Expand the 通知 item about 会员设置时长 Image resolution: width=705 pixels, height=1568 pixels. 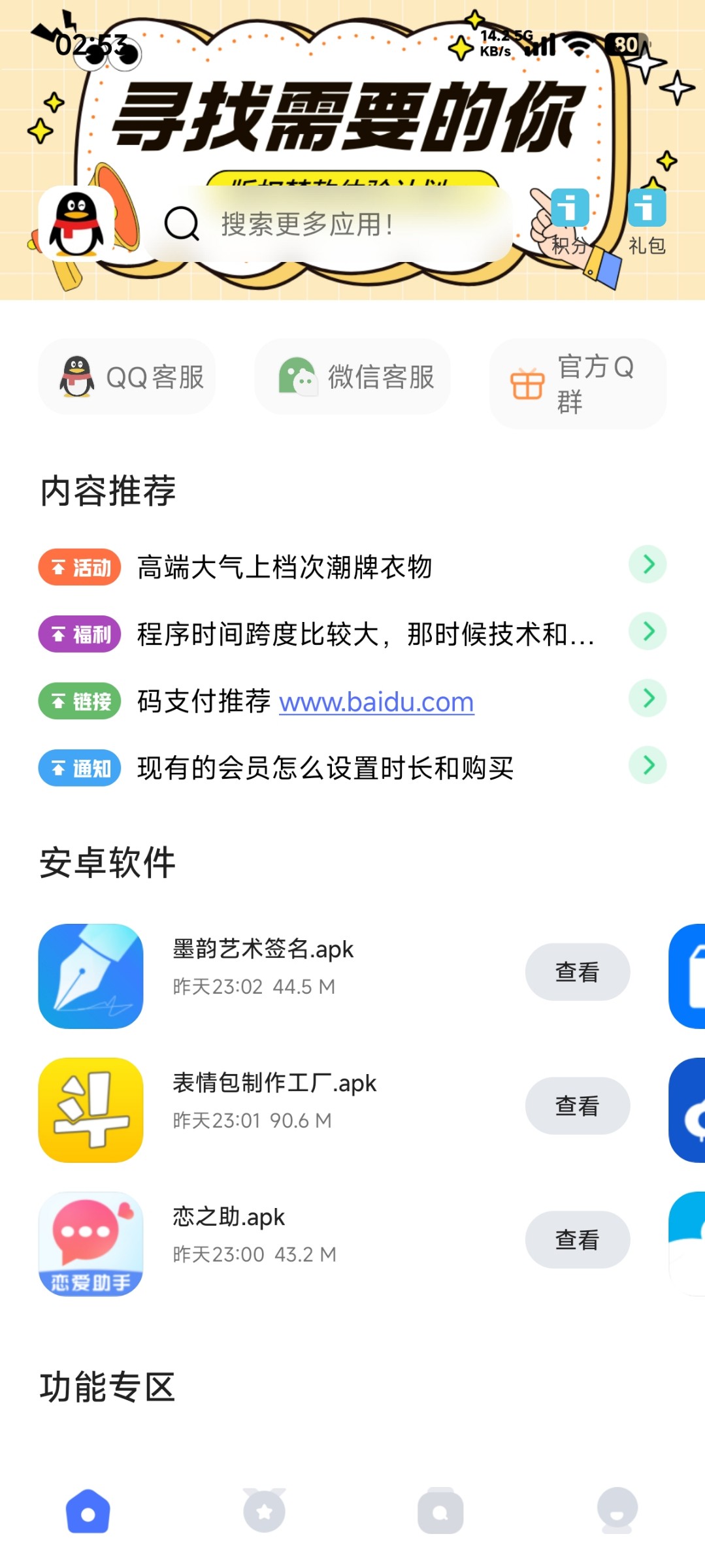tap(647, 764)
